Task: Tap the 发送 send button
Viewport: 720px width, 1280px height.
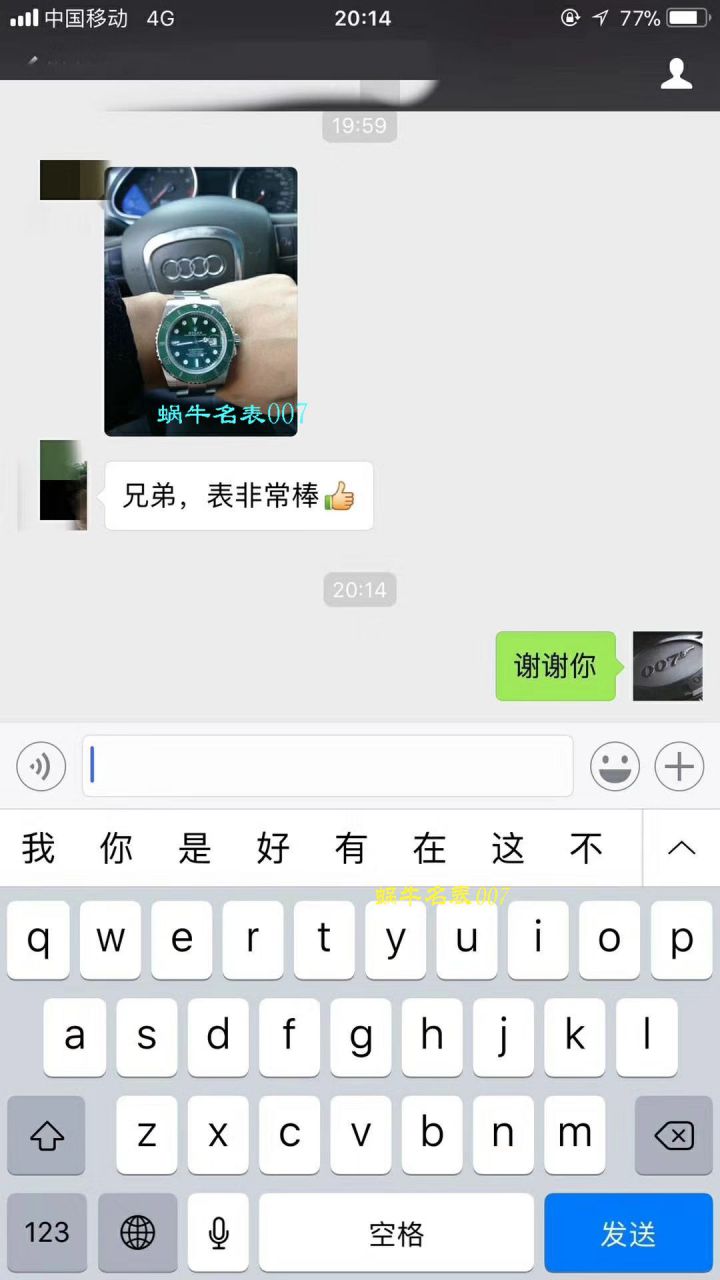Action: (x=629, y=1232)
